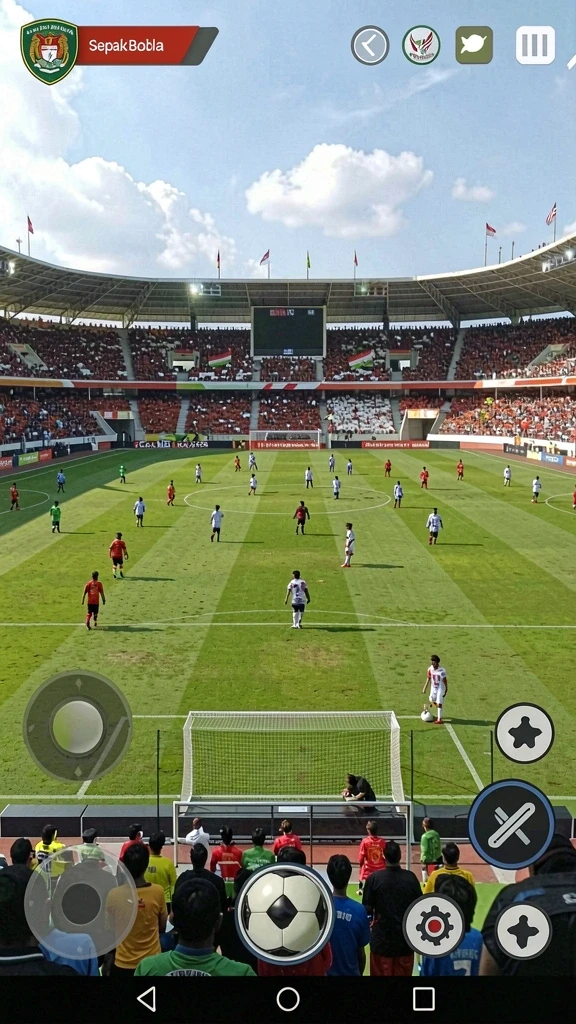Image resolution: width=576 pixels, height=1024 pixels.
Task: Tap the back arrow circle button
Action: (370, 45)
